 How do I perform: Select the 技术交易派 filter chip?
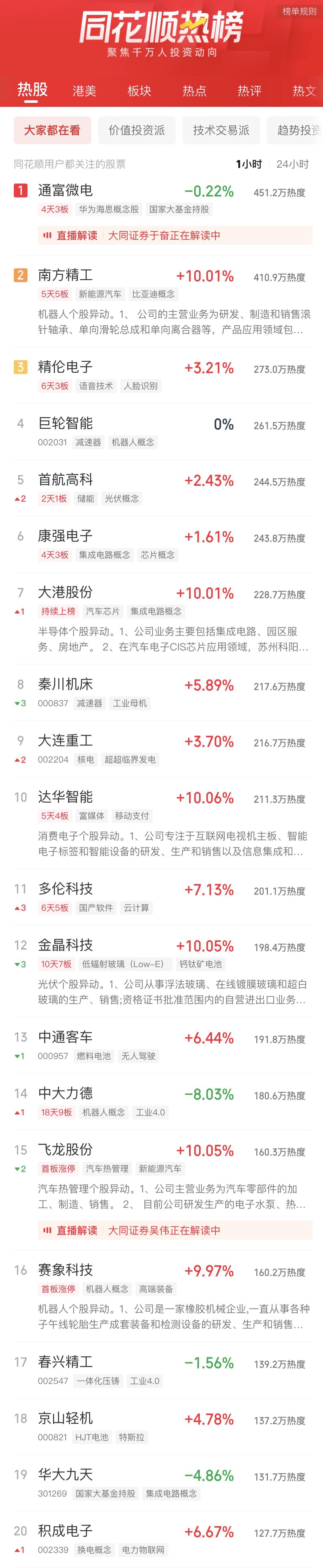pos(221,130)
